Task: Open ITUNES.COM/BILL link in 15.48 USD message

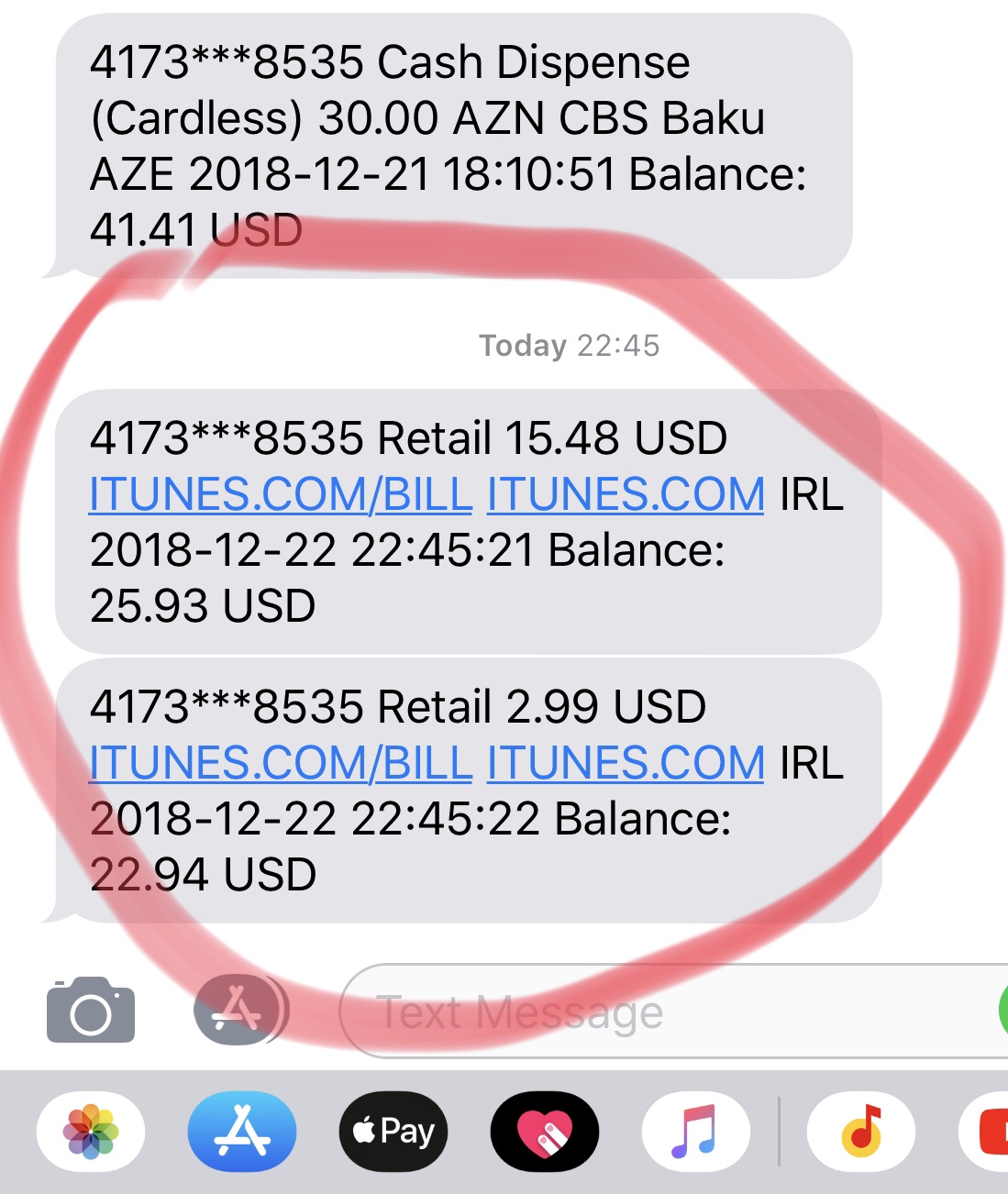Action: click(281, 495)
